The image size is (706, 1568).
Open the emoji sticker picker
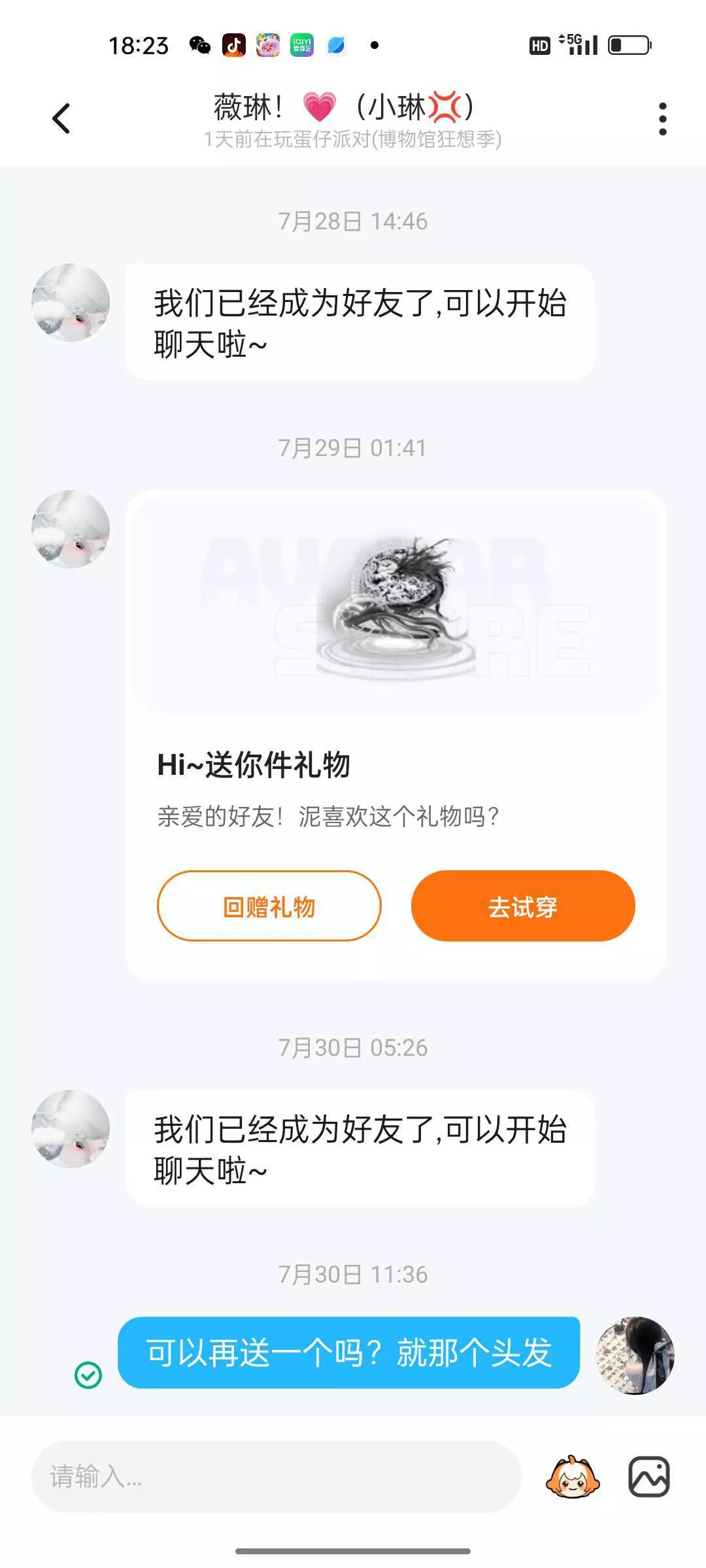pos(573,1477)
